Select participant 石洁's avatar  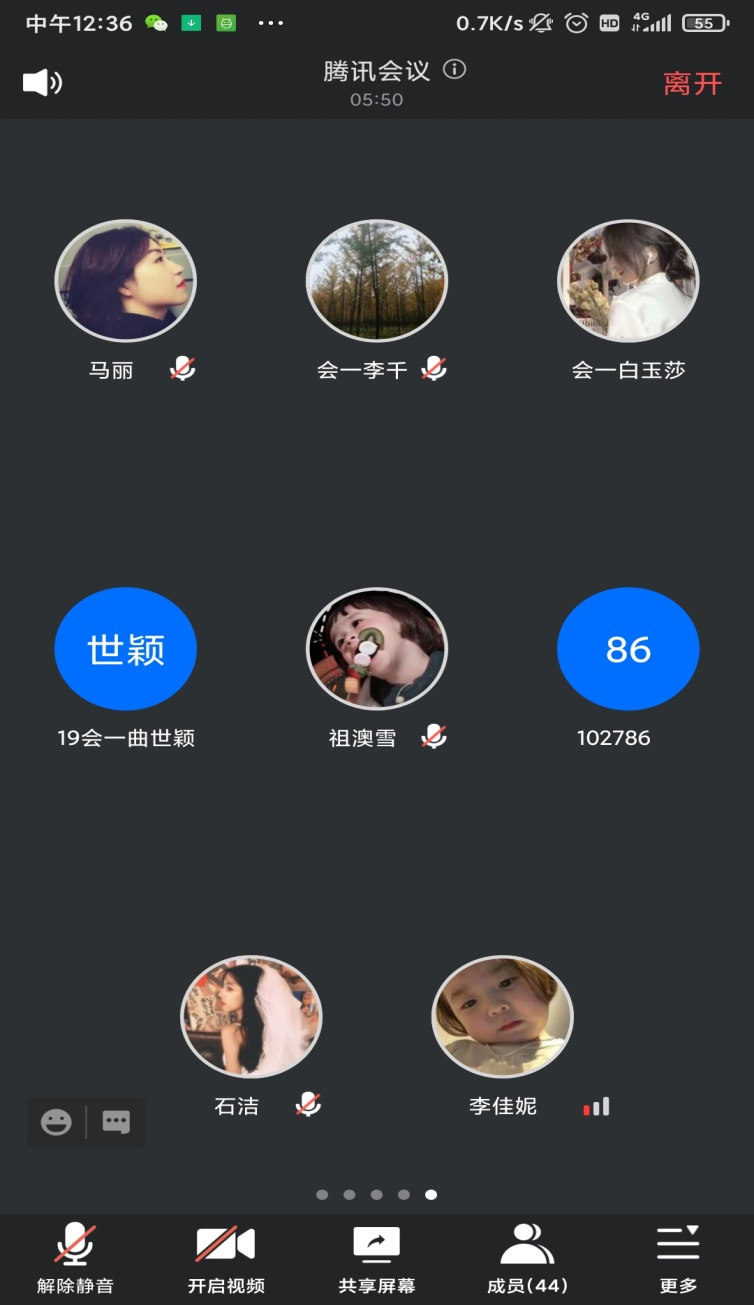(251, 1017)
